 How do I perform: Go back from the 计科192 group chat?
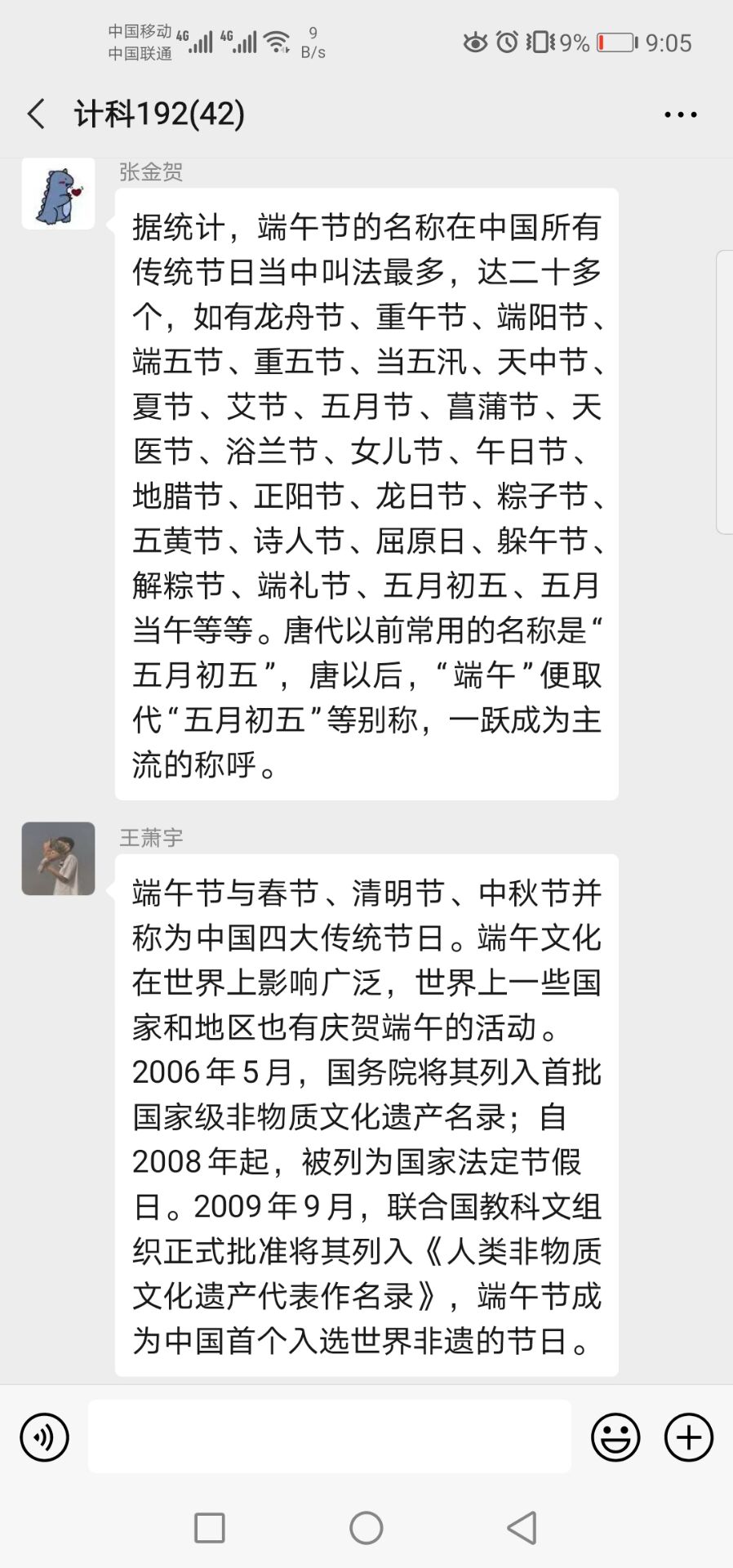(x=37, y=114)
